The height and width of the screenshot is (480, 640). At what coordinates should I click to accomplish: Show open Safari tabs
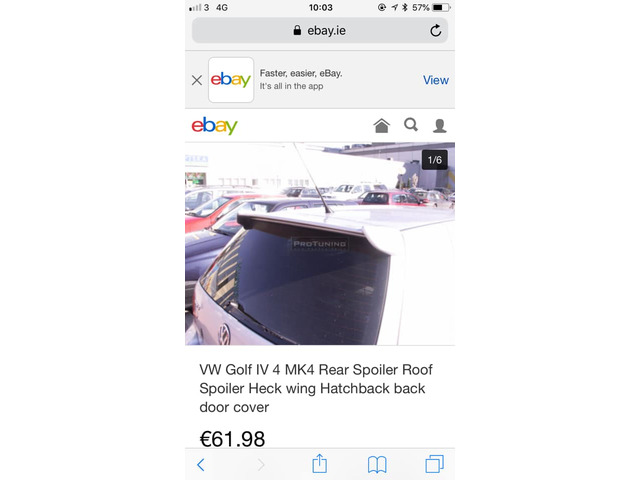(435, 464)
